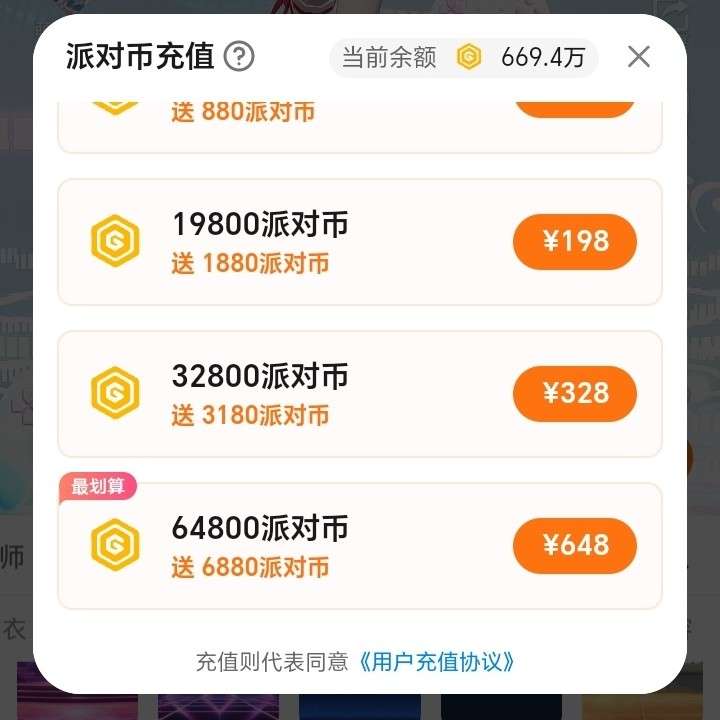The width and height of the screenshot is (720, 720).
Task: Tap the 当前余额 669.4万 balance chip
Action: pyautogui.click(x=463, y=58)
